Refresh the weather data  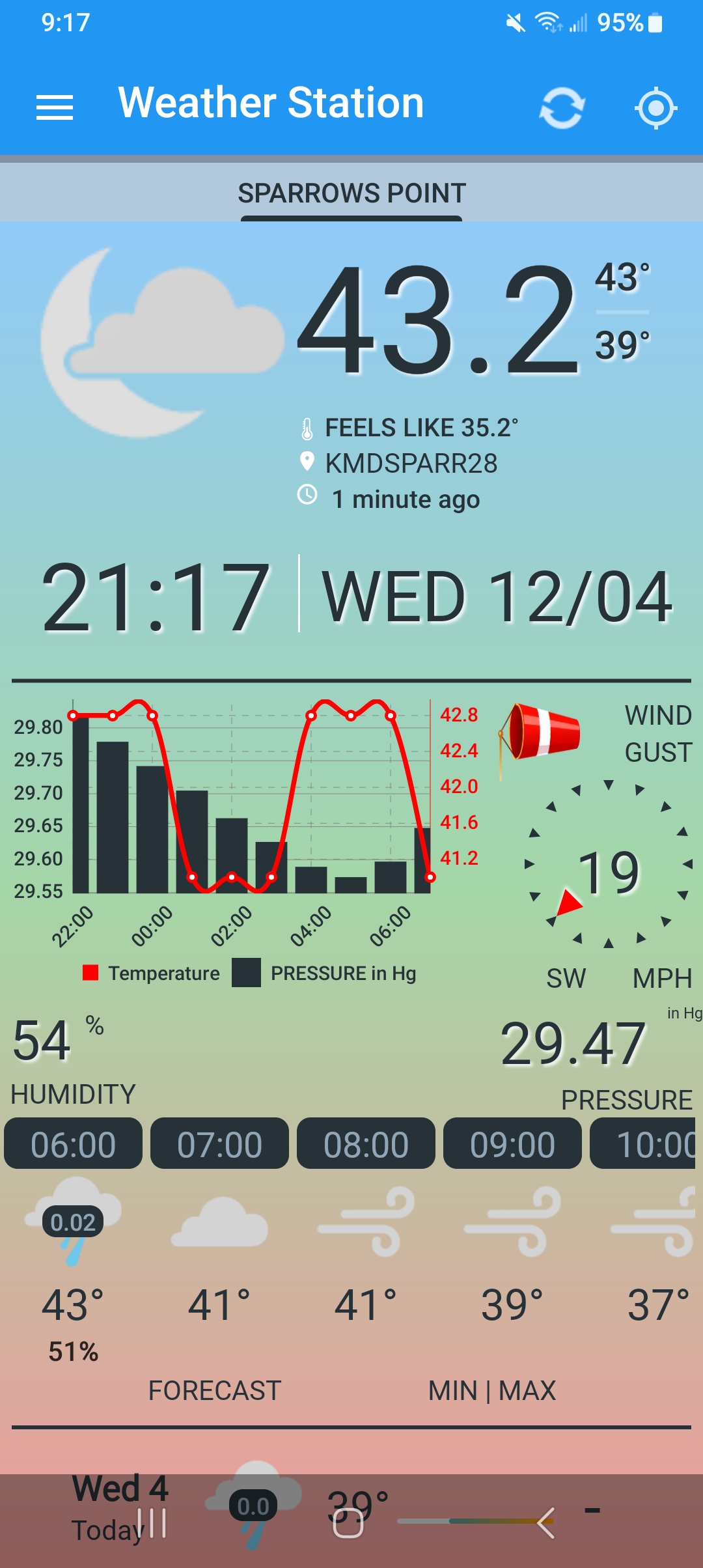[x=562, y=107]
